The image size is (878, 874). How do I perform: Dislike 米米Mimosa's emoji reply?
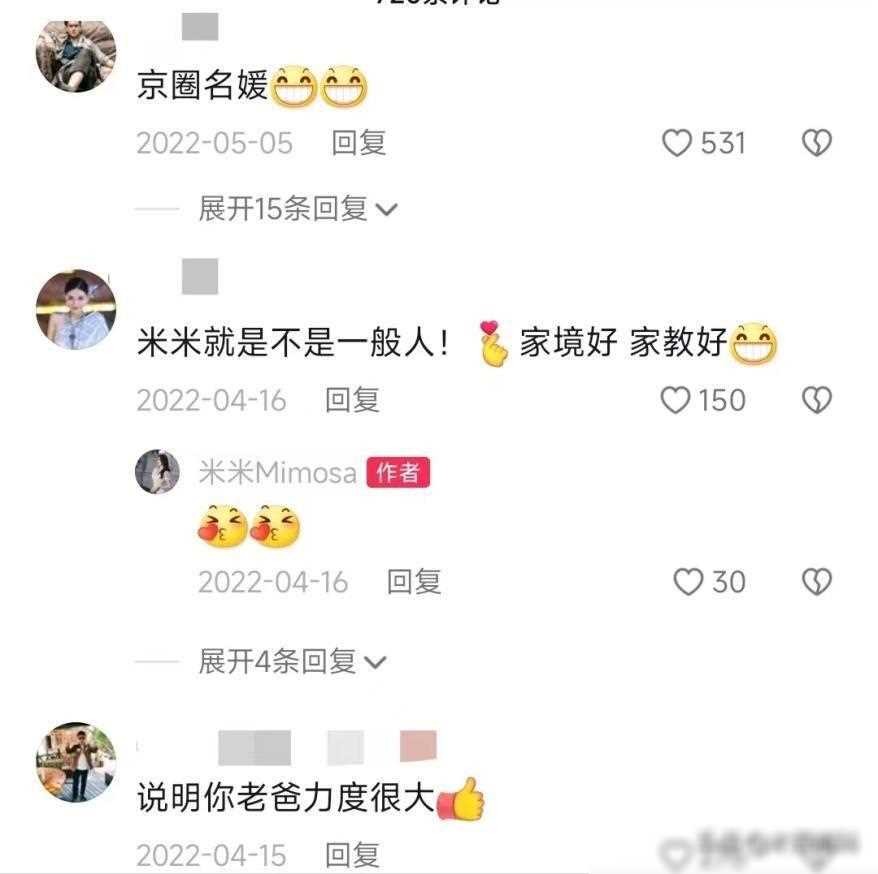(817, 582)
